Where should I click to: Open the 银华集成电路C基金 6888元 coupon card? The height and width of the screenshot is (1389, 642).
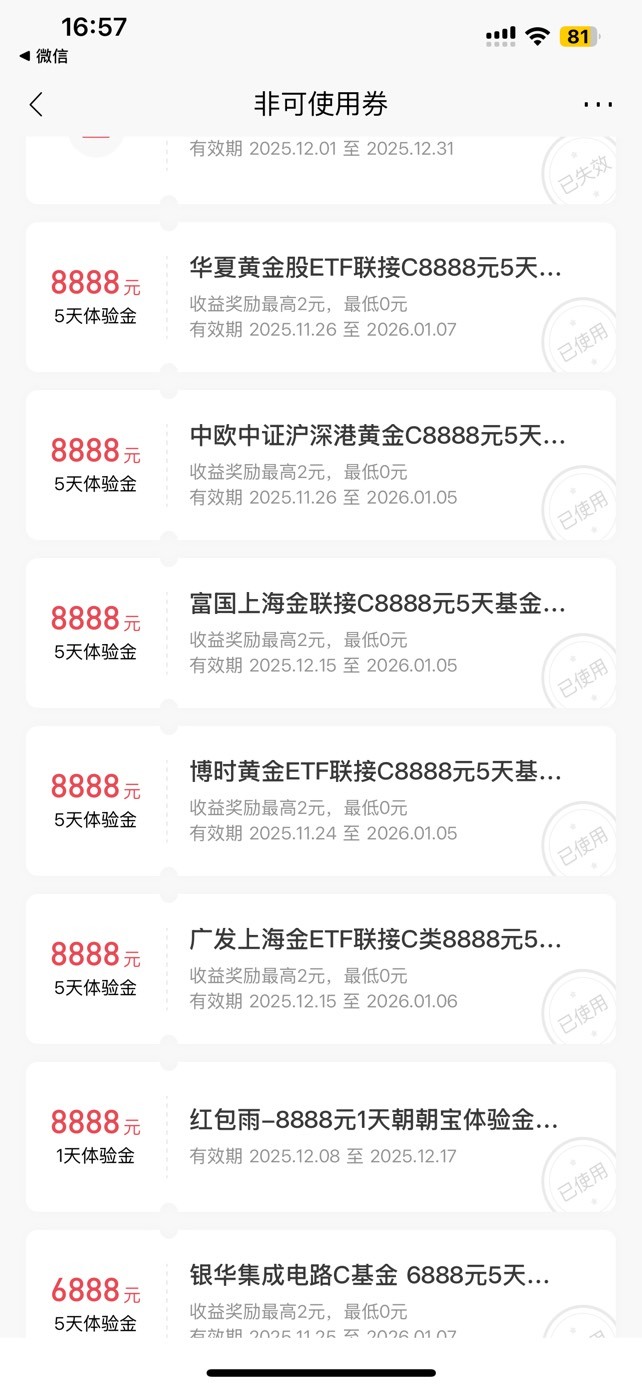320,1284
